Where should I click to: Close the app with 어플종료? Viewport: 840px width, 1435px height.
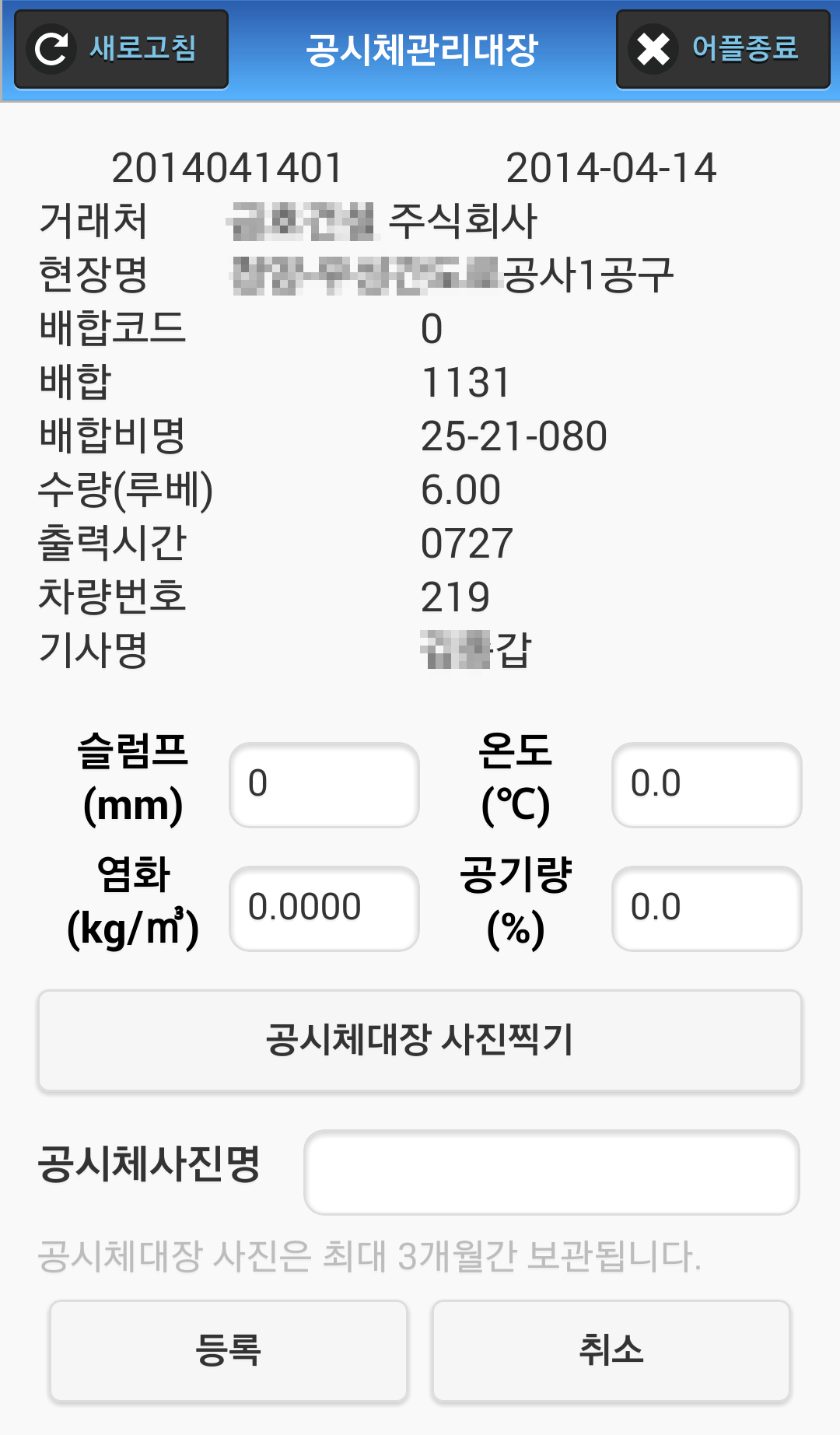pyautogui.click(x=723, y=49)
